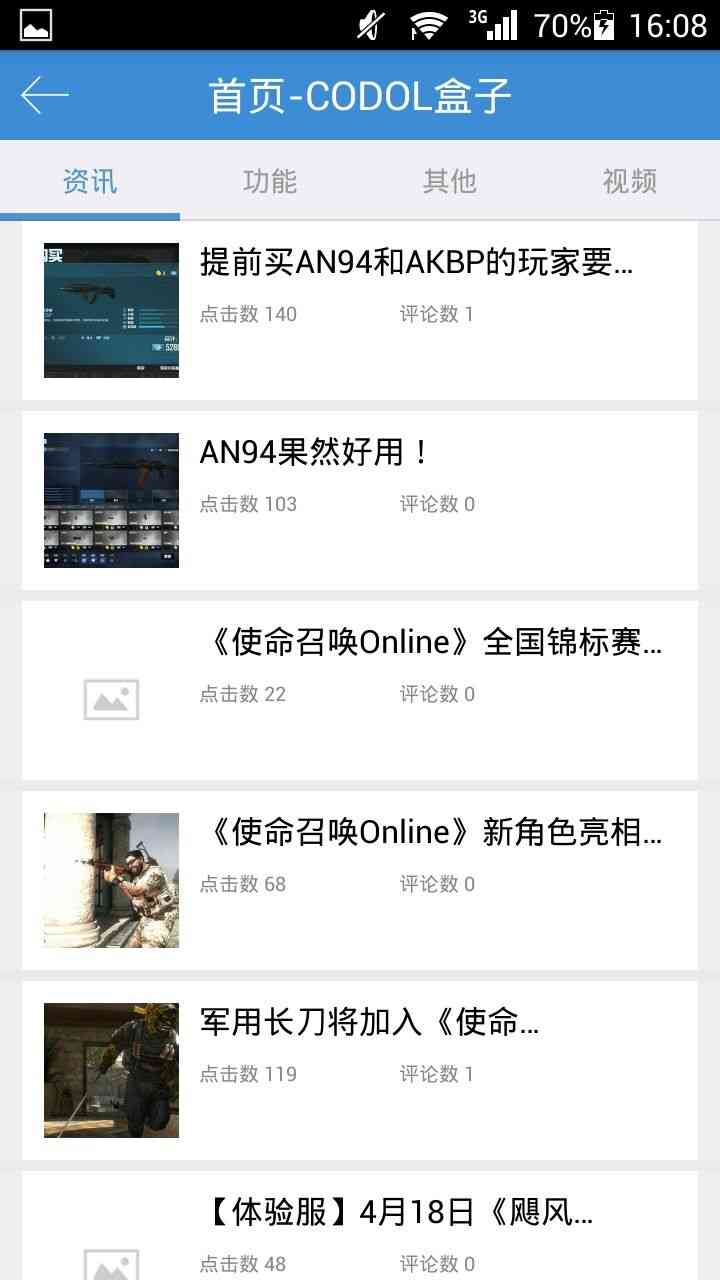Switch to the 功能 tab
The width and height of the screenshot is (720, 1280).
(270, 181)
